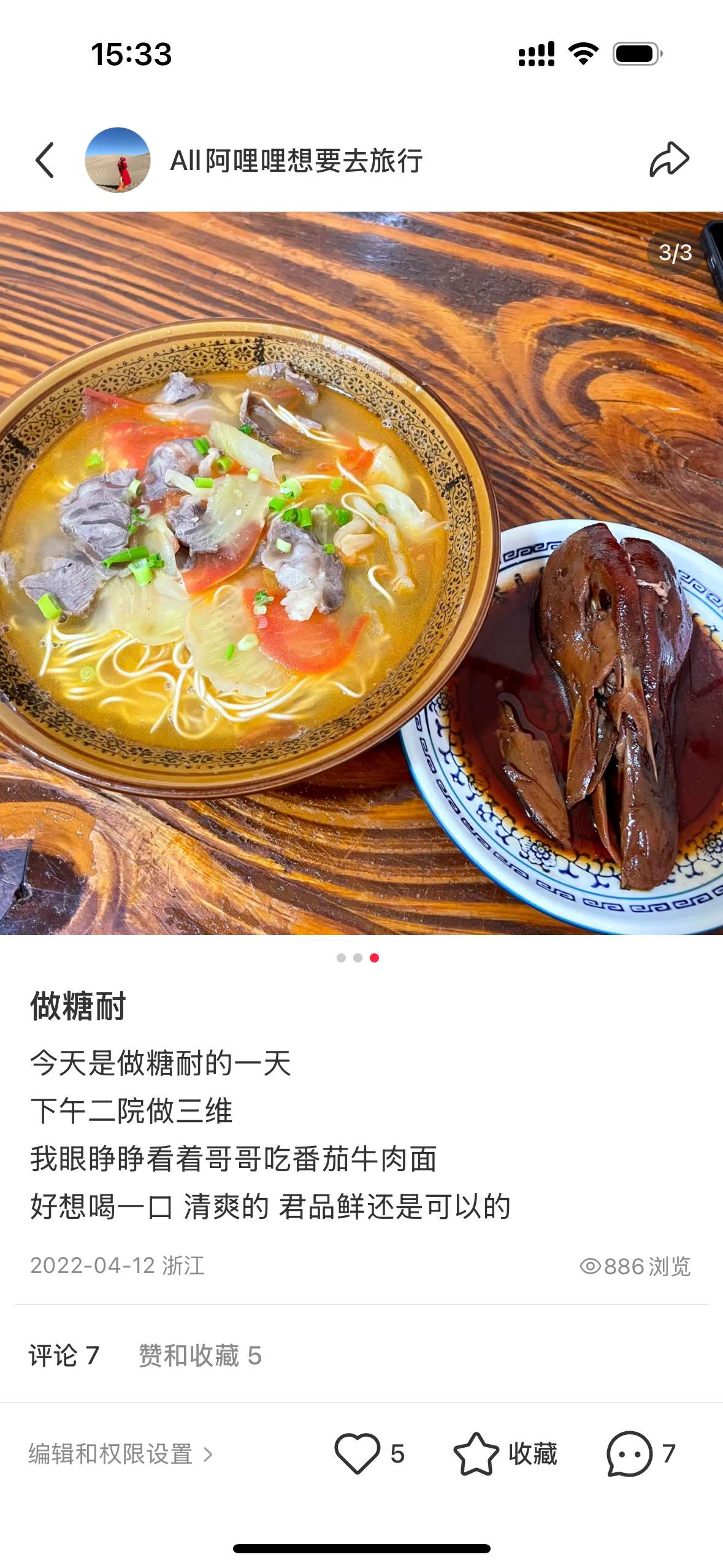Open comments via speech bubble icon
The image size is (723, 1568).
(629, 1453)
